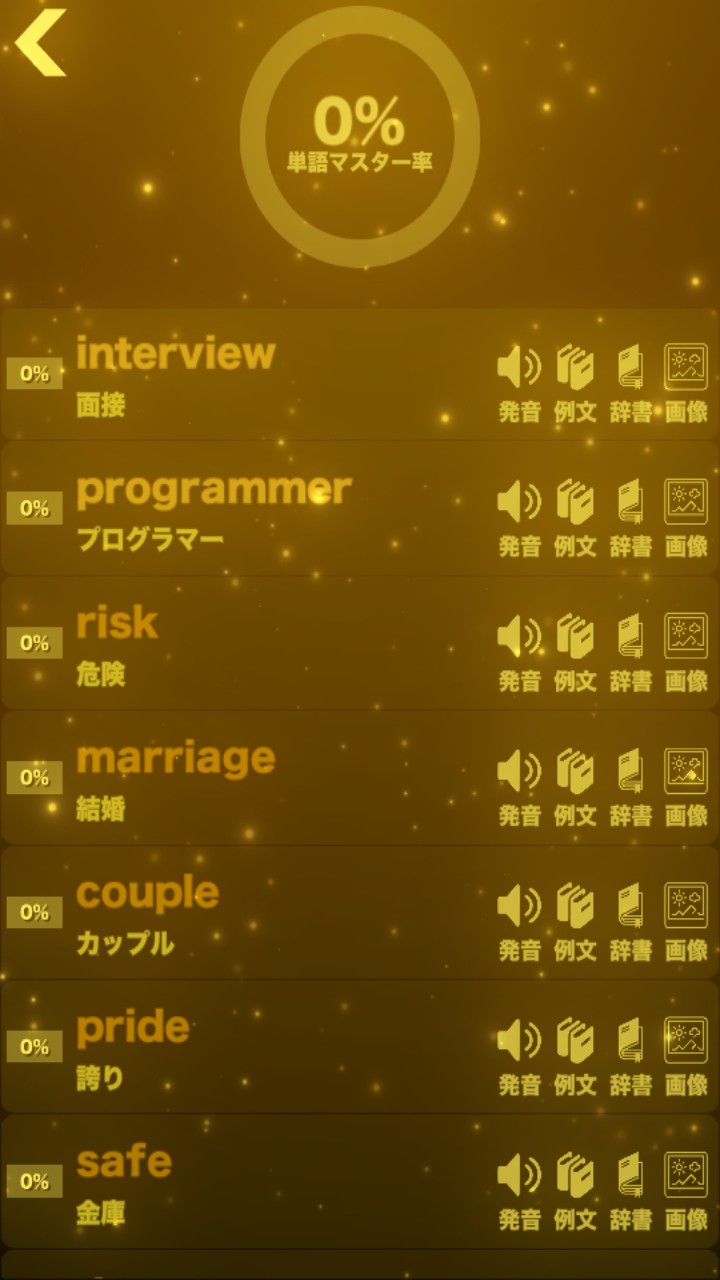
Task: Play pronunciation for safe
Action: click(519, 1190)
